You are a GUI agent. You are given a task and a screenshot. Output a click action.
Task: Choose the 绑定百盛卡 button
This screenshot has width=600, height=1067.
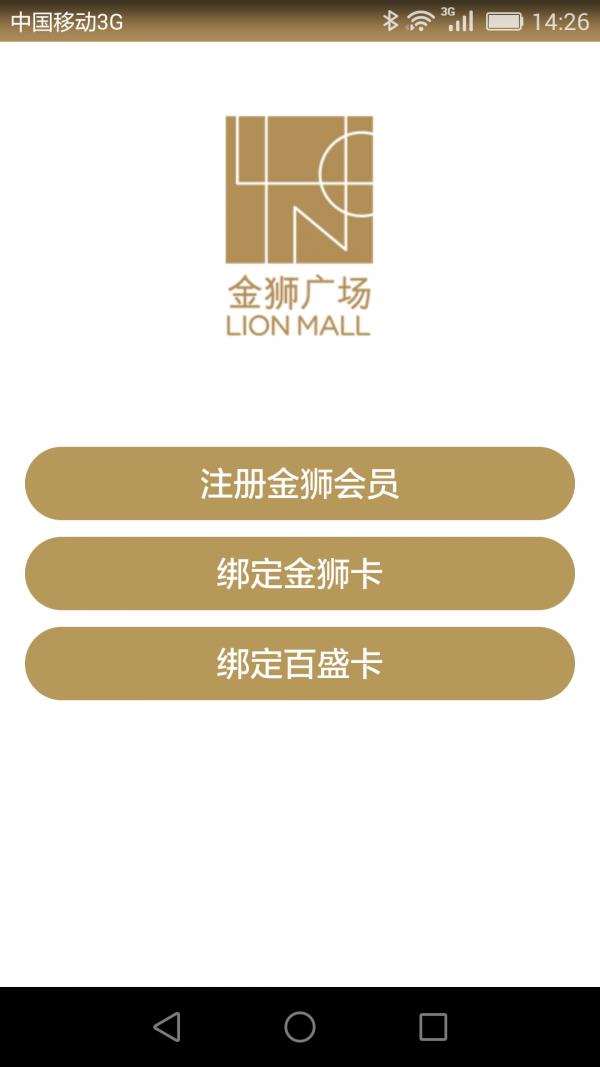(300, 664)
